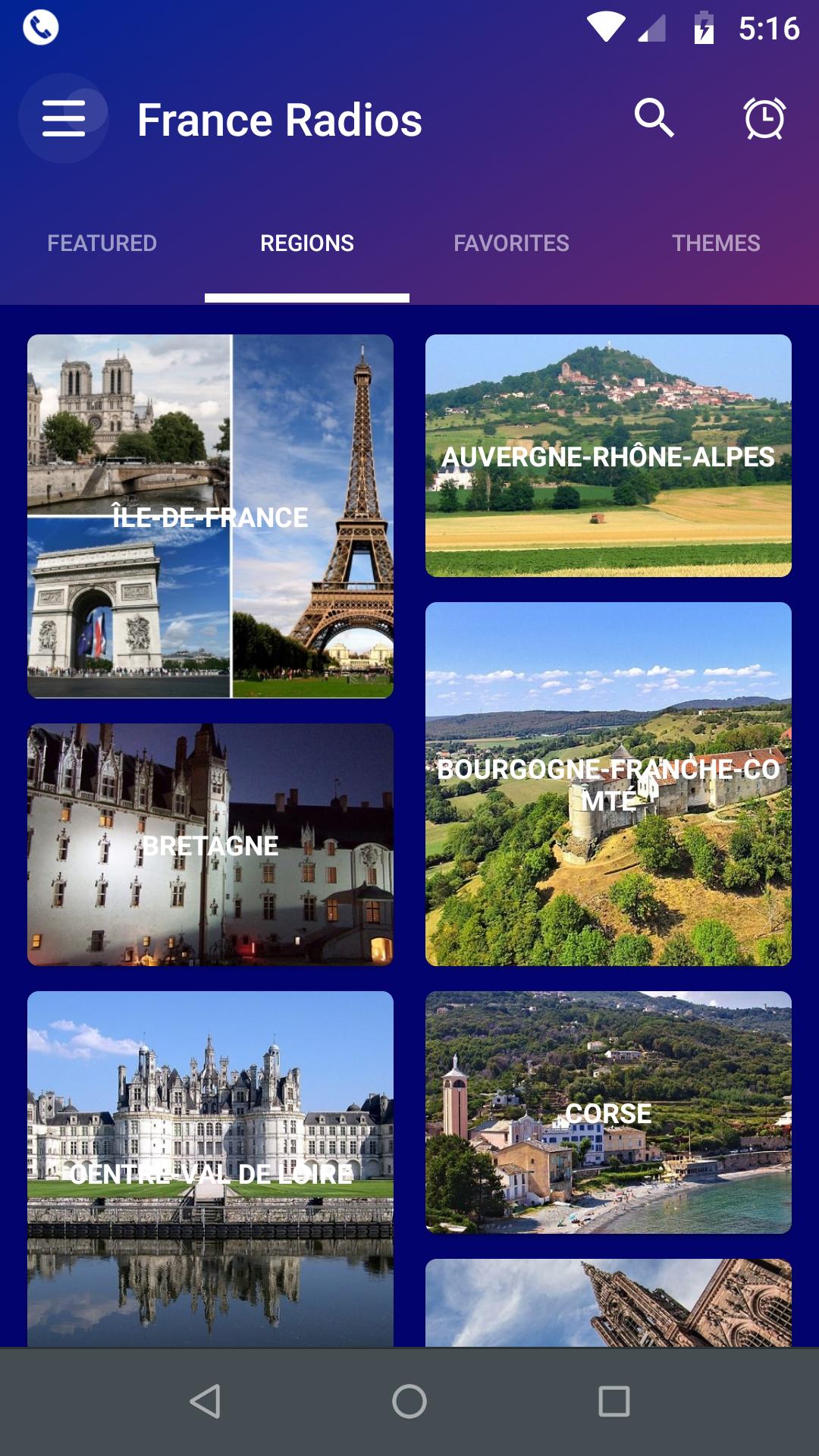Image resolution: width=819 pixels, height=1456 pixels.
Task: Go to the Themes tab
Action: coord(717,243)
